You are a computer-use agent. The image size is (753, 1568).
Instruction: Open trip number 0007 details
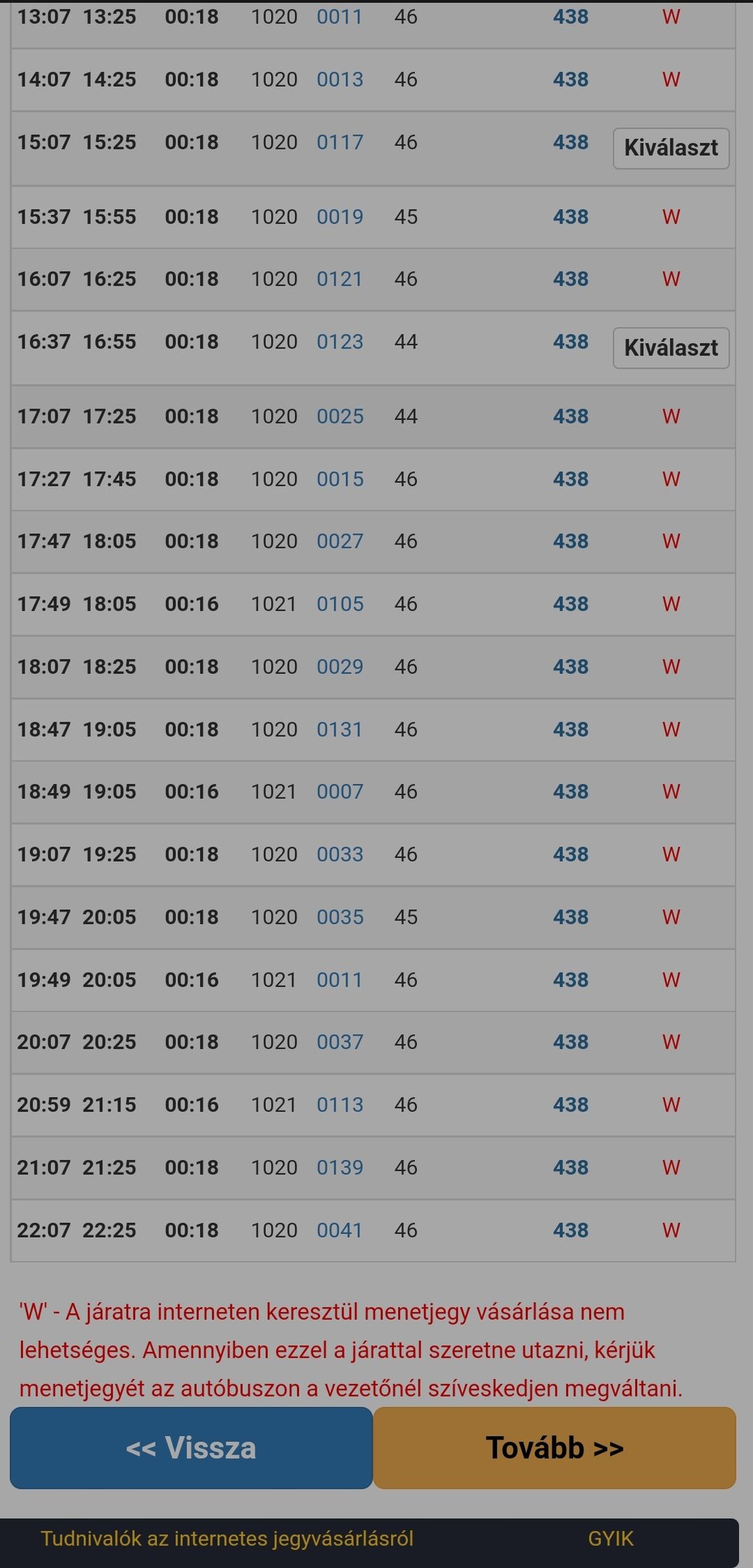[x=339, y=792]
